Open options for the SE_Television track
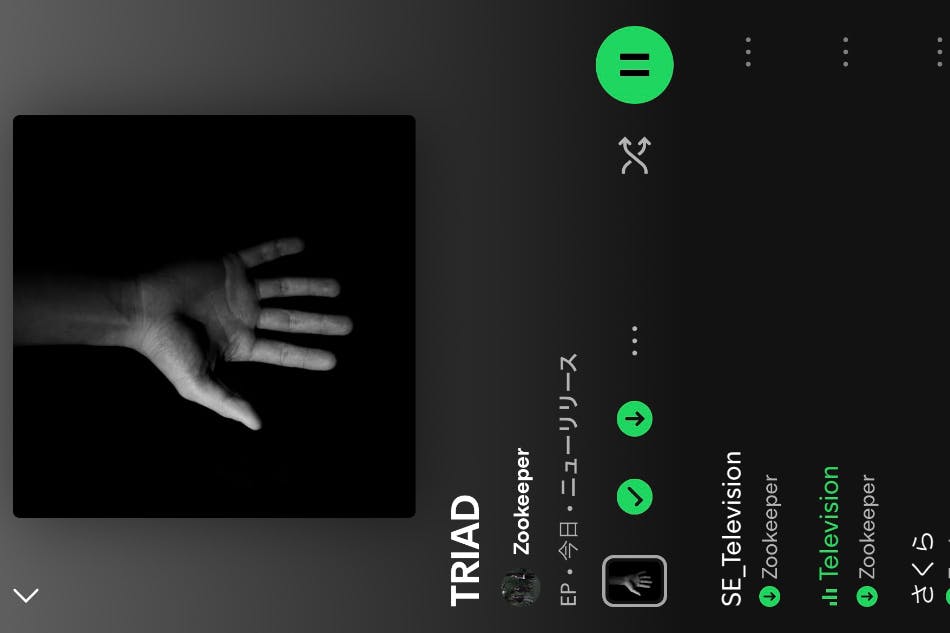Screen dimensions: 950x633 (748, 52)
